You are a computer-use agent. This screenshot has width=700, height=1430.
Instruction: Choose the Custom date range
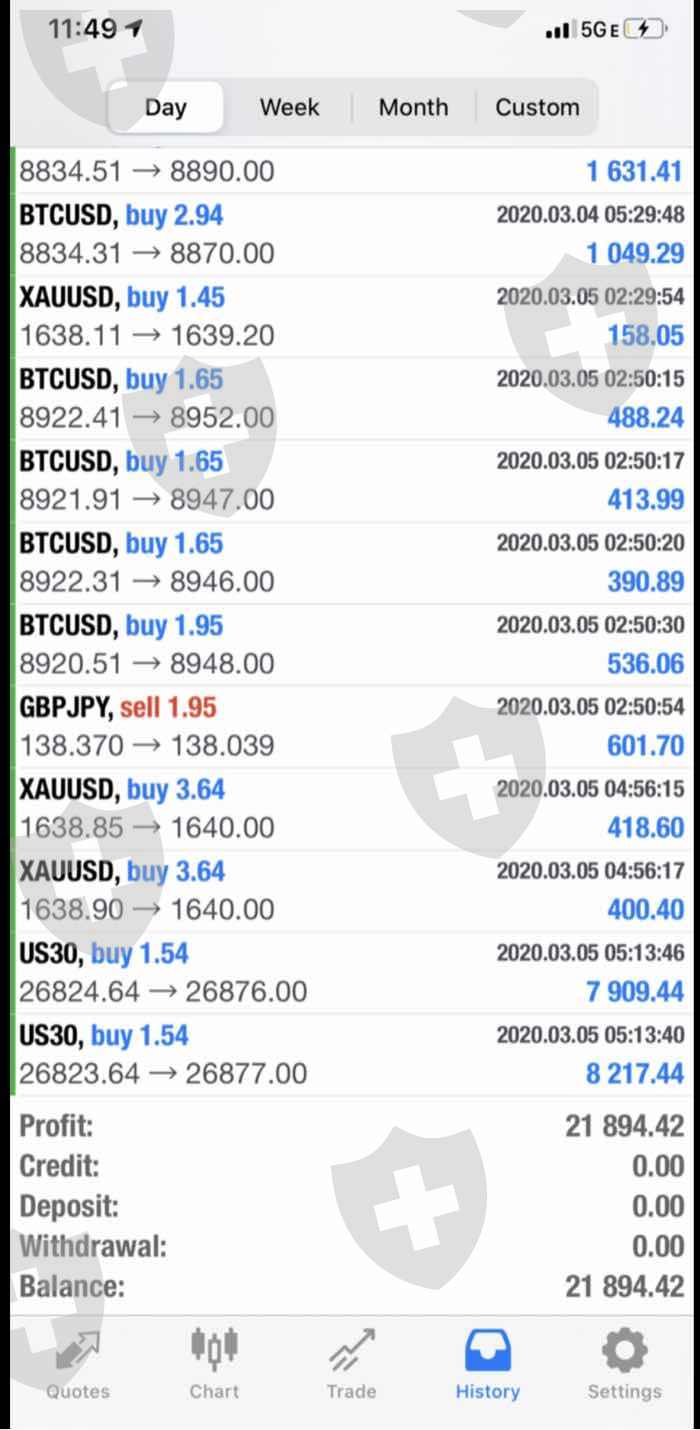[x=537, y=107]
